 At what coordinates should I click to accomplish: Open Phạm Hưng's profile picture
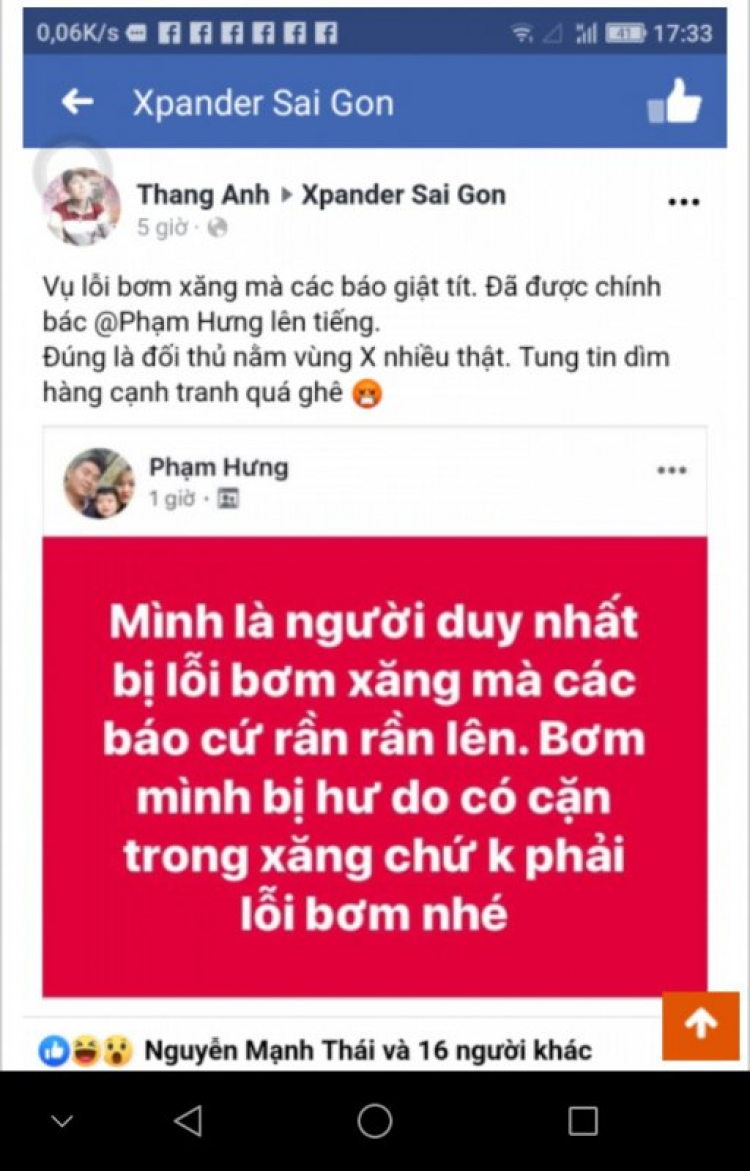98,483
